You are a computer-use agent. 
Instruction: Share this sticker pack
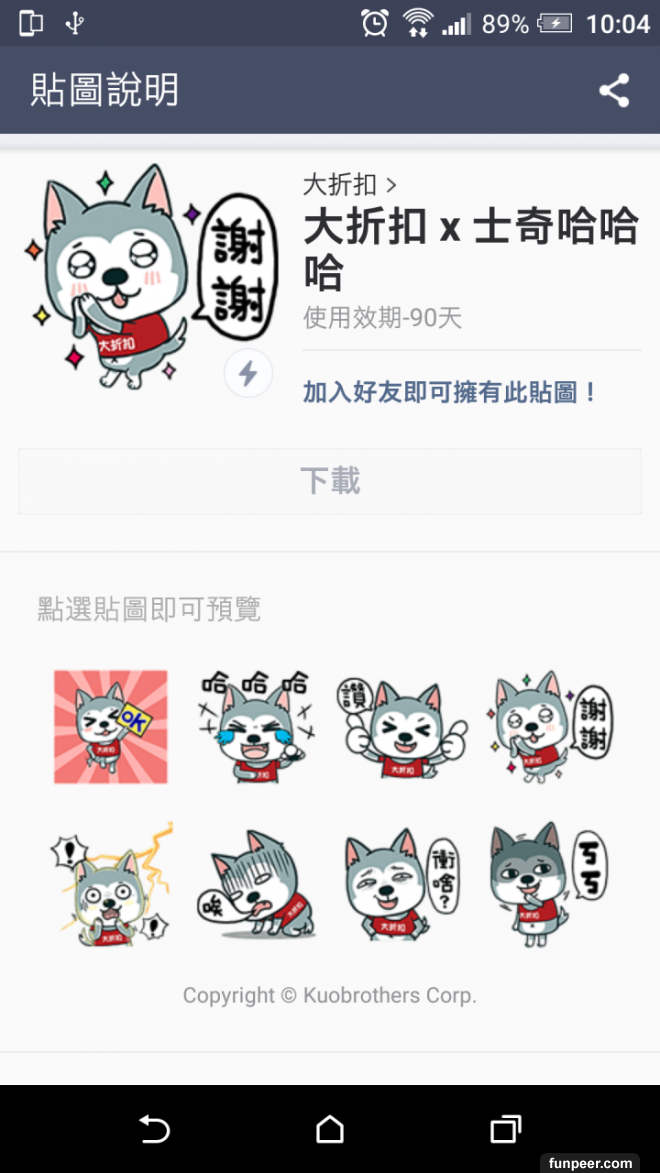pos(614,91)
